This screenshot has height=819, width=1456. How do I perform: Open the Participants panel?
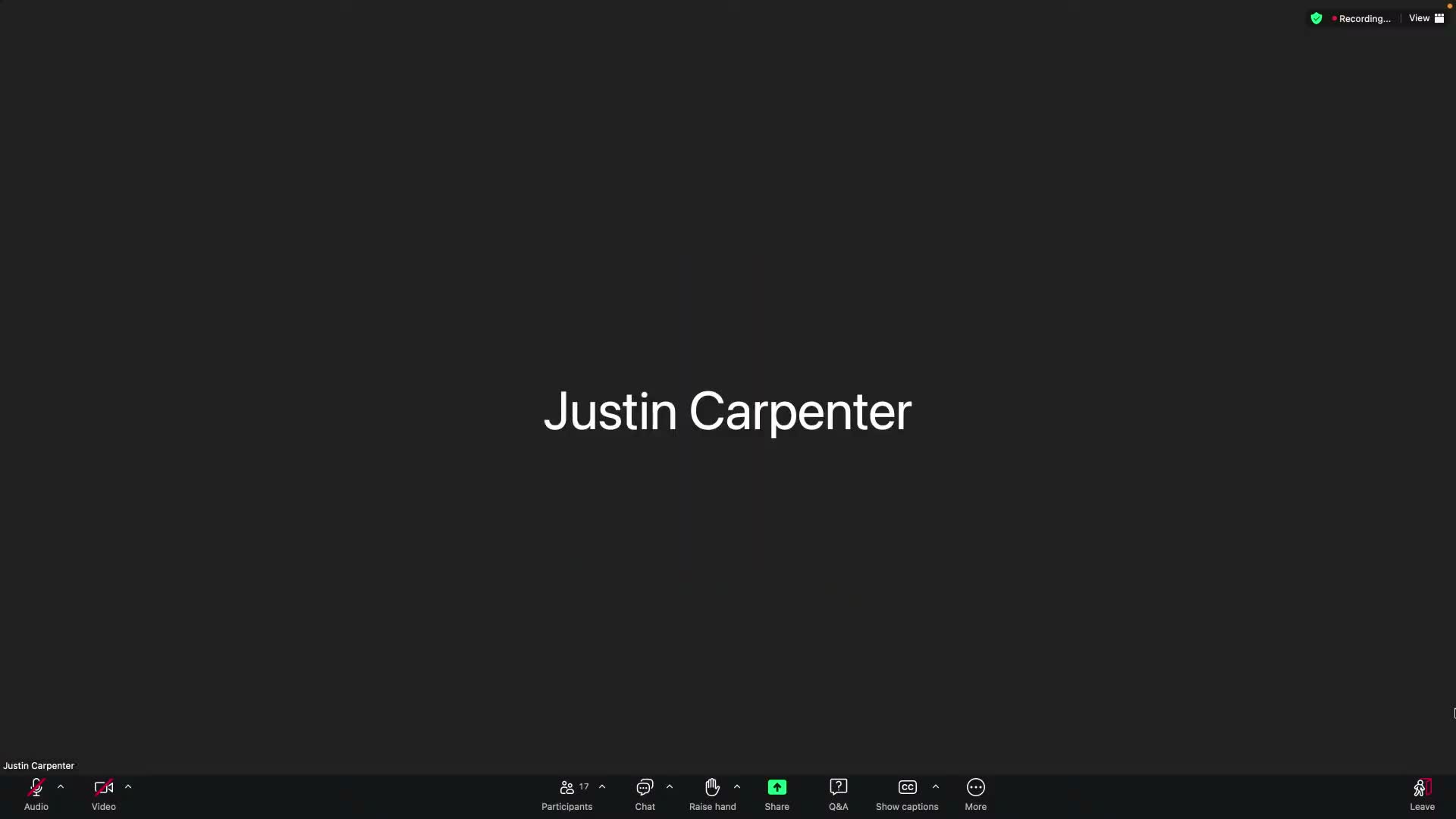pyautogui.click(x=567, y=794)
